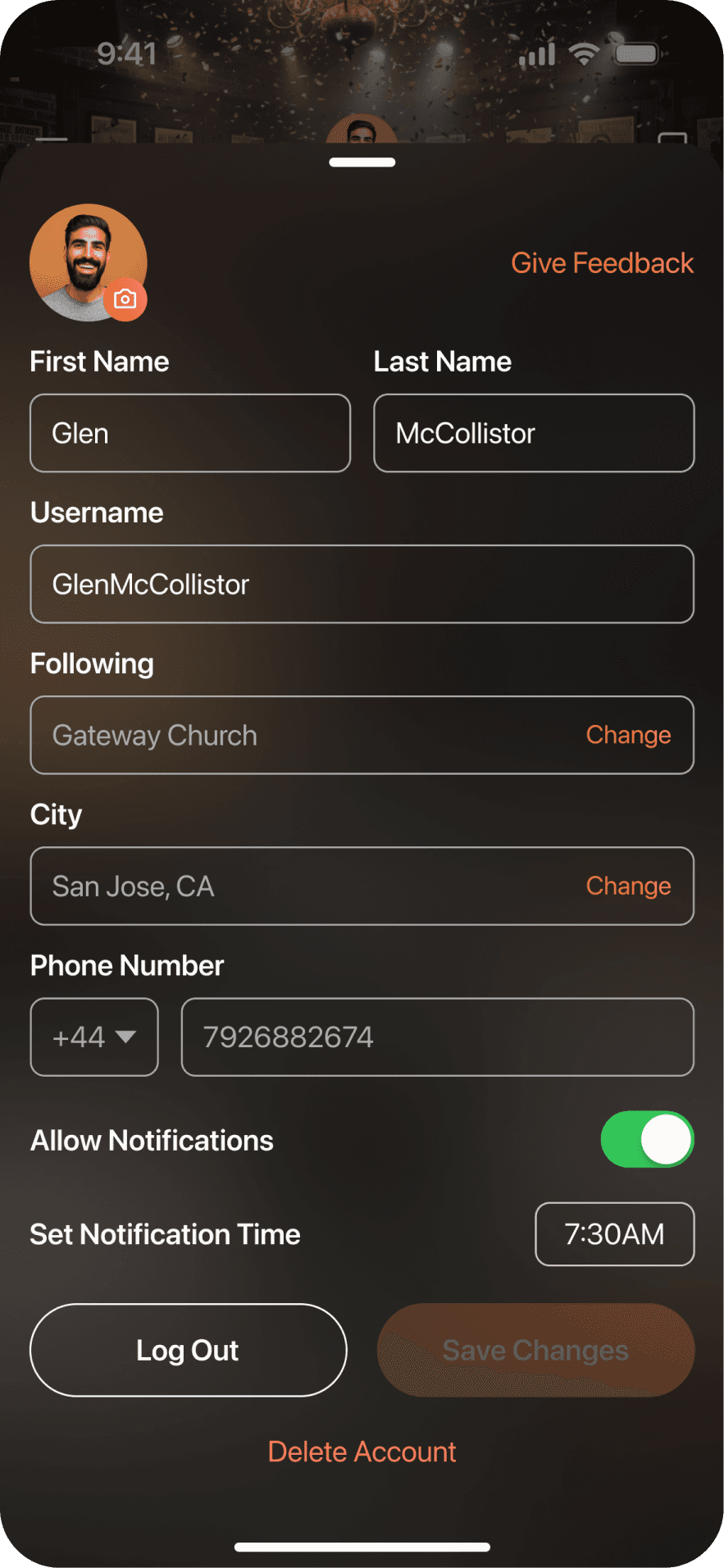Tap the Save Changes button
The height and width of the screenshot is (1568, 724).
[x=536, y=1350]
